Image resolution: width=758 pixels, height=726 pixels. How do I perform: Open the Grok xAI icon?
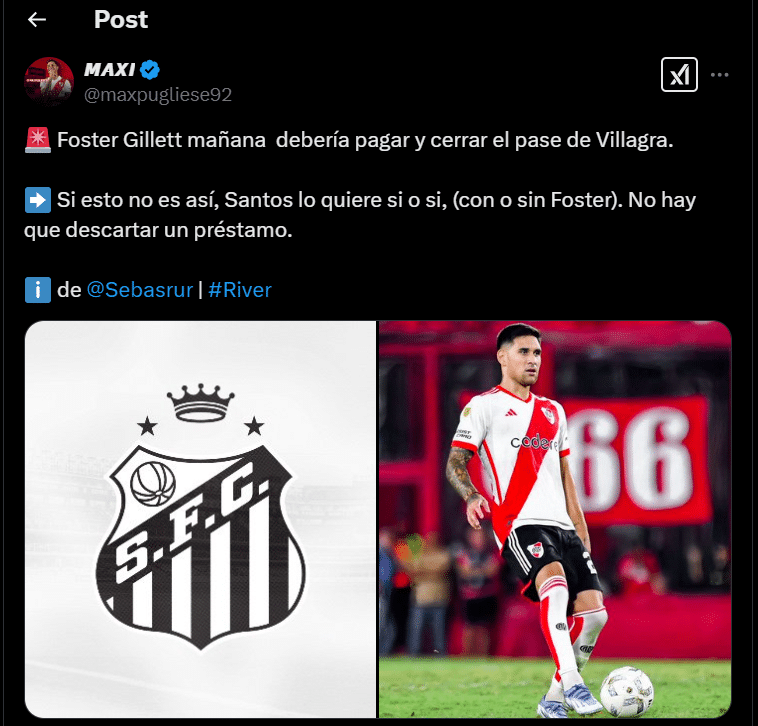point(679,75)
